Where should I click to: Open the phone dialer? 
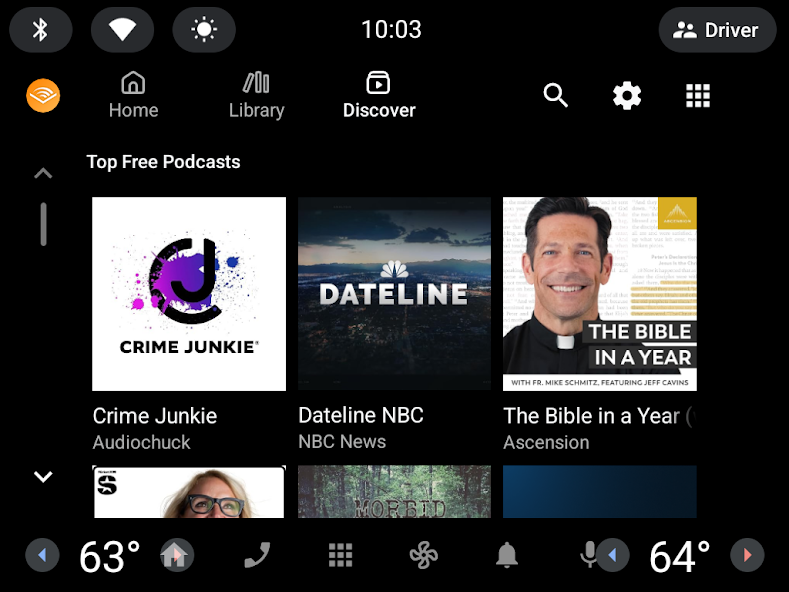[257, 555]
